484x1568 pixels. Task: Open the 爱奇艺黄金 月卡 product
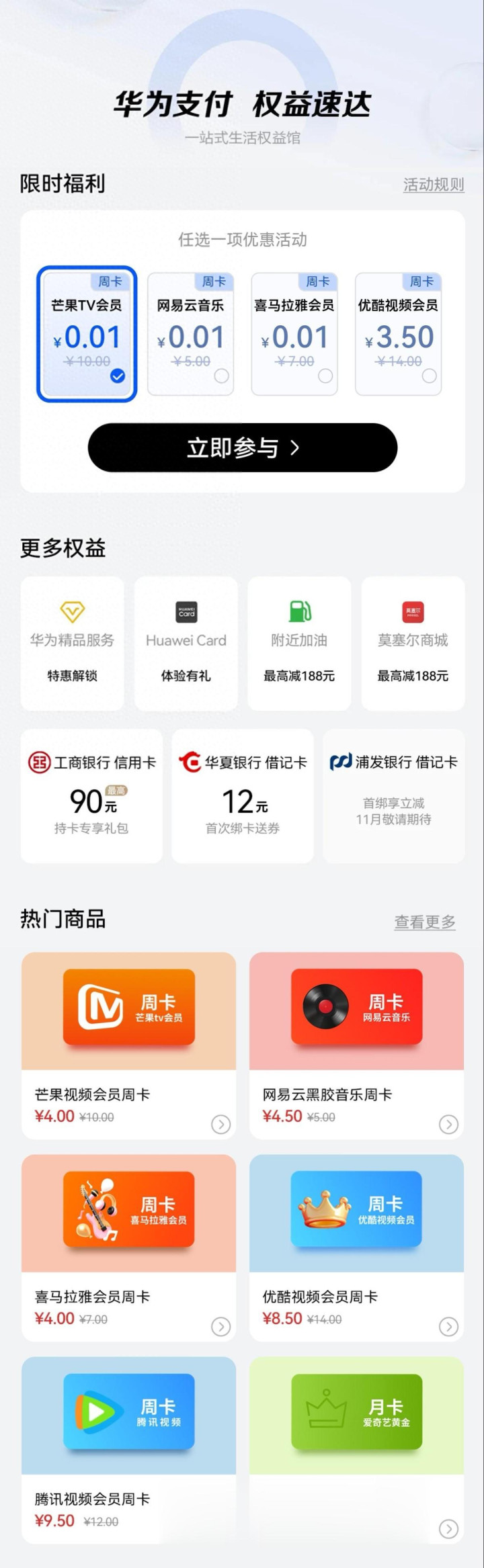point(356,1449)
